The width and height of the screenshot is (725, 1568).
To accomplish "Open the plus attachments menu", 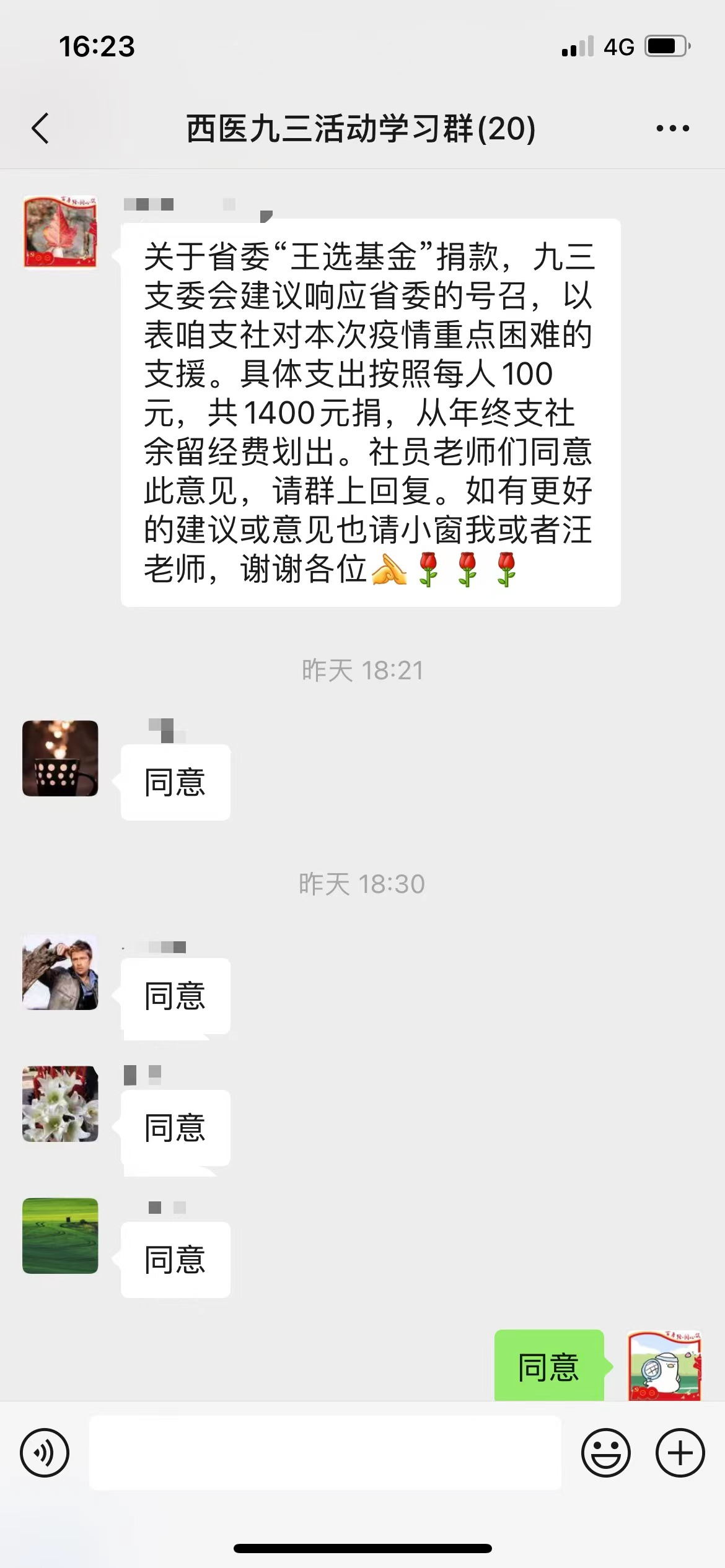I will tap(680, 1452).
